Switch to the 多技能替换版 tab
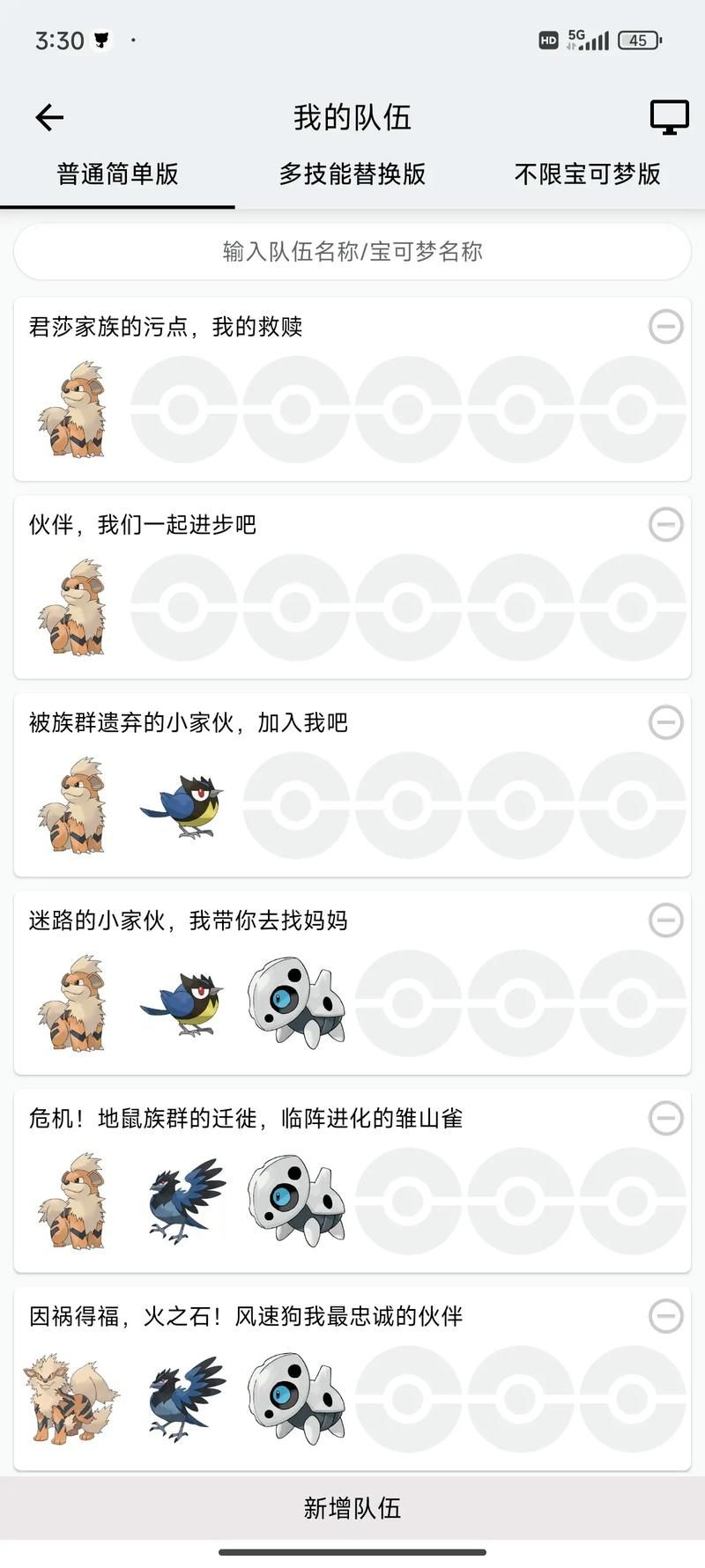 352,174
